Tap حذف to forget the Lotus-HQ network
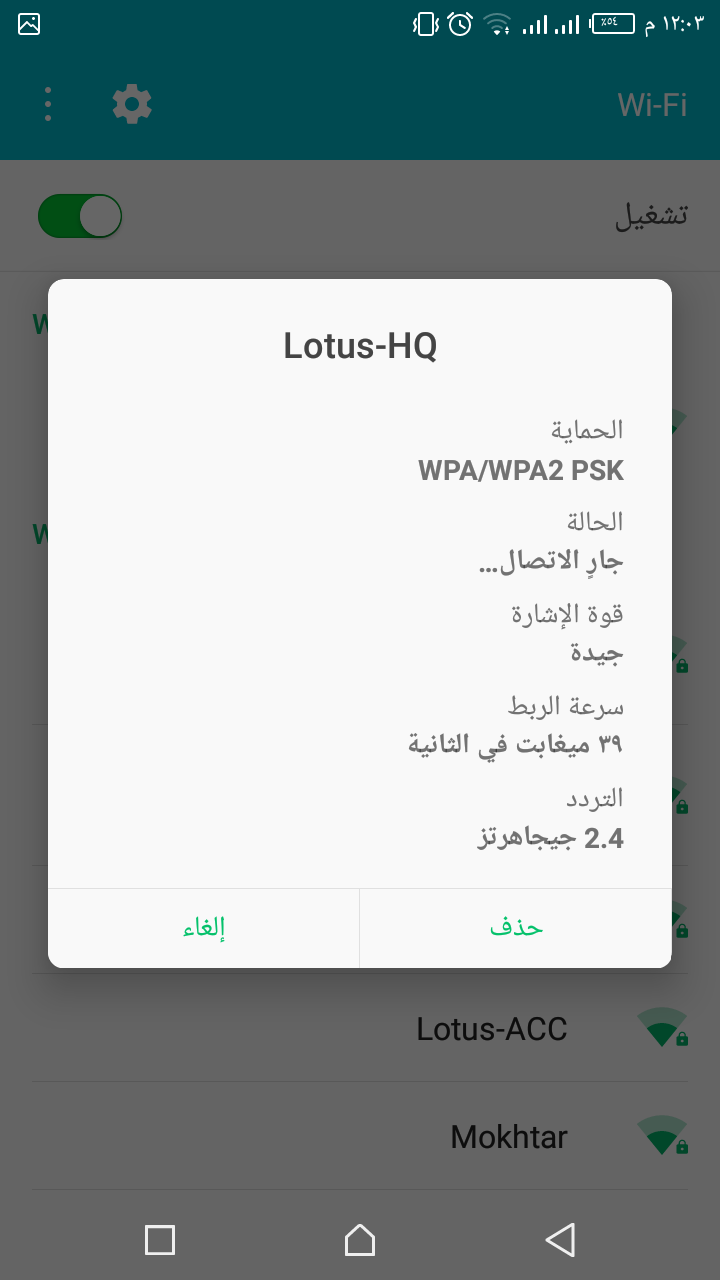This screenshot has width=720, height=1280. pyautogui.click(x=516, y=928)
